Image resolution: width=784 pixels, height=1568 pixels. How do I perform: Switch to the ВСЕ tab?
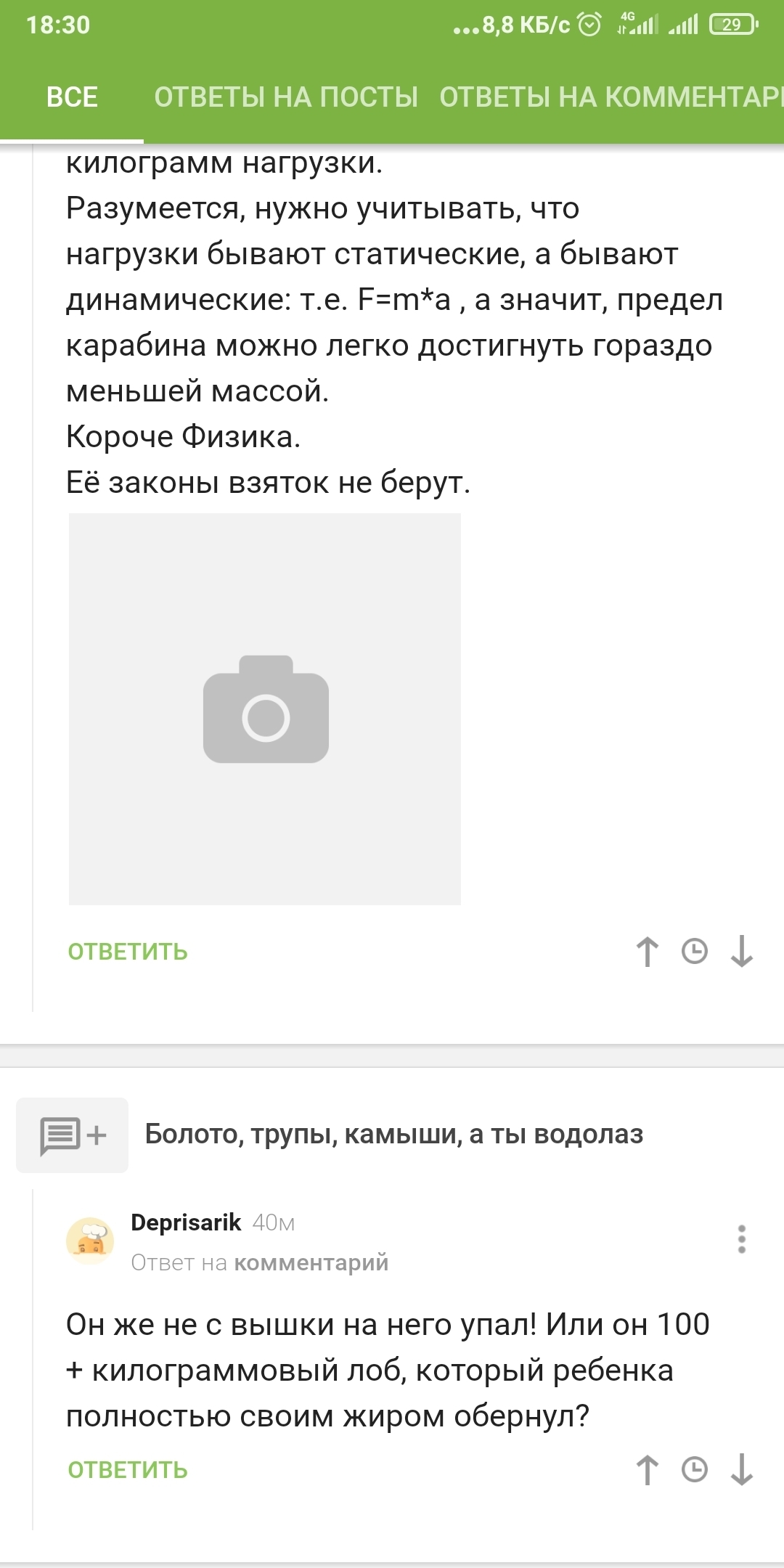click(x=72, y=97)
